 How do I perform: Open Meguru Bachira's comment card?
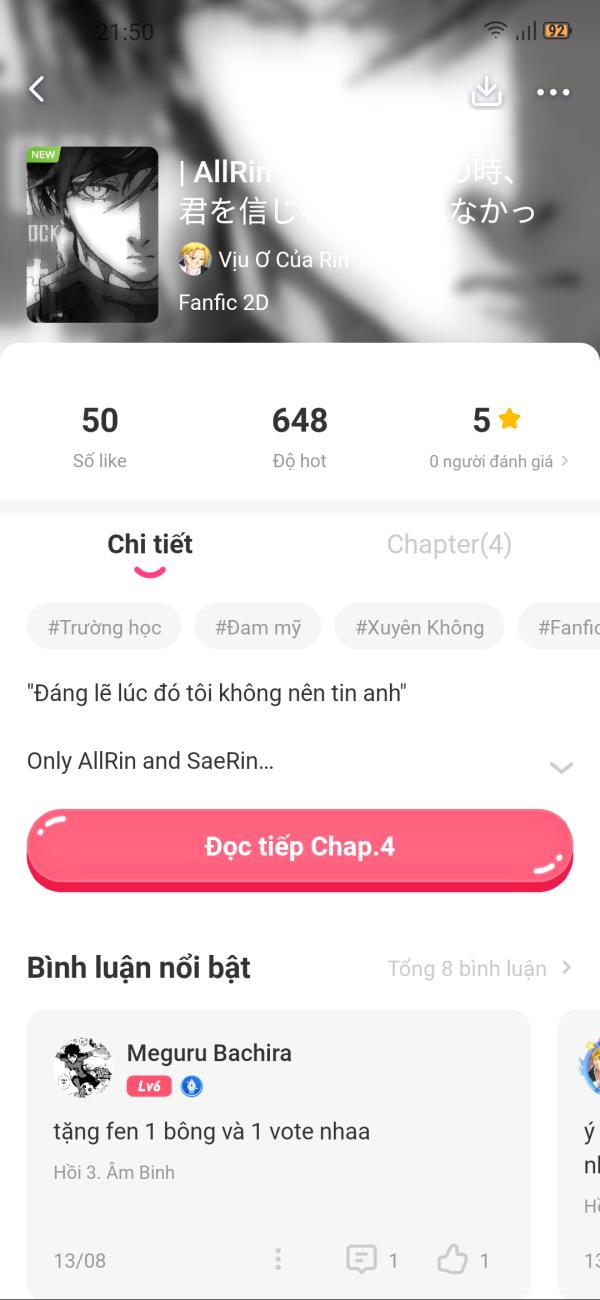(278, 1154)
